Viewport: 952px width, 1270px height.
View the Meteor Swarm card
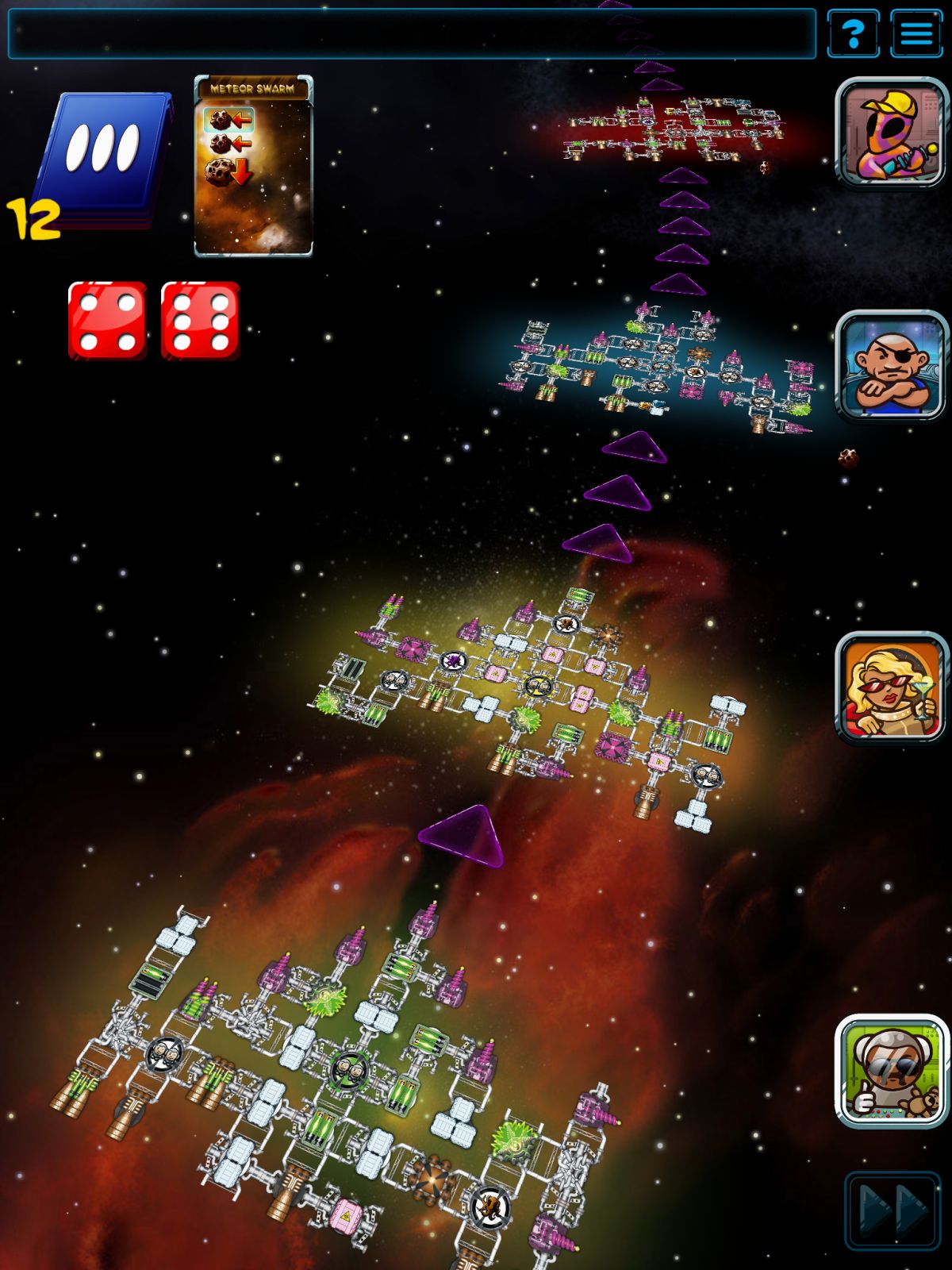[253, 167]
